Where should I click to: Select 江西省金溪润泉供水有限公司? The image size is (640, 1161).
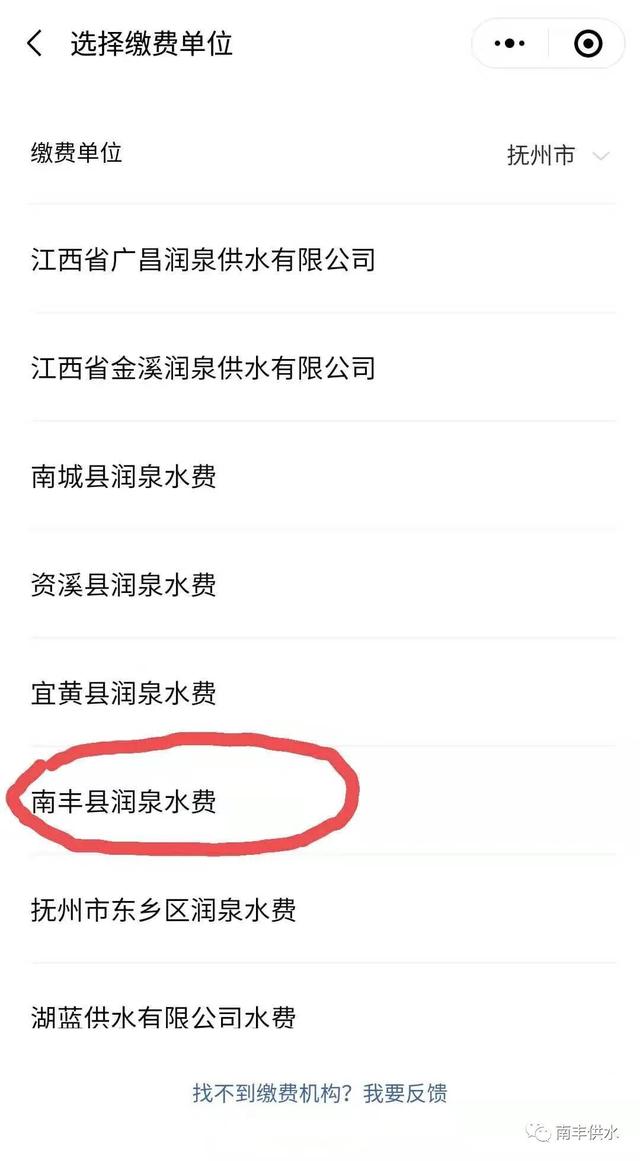[x=203, y=368]
